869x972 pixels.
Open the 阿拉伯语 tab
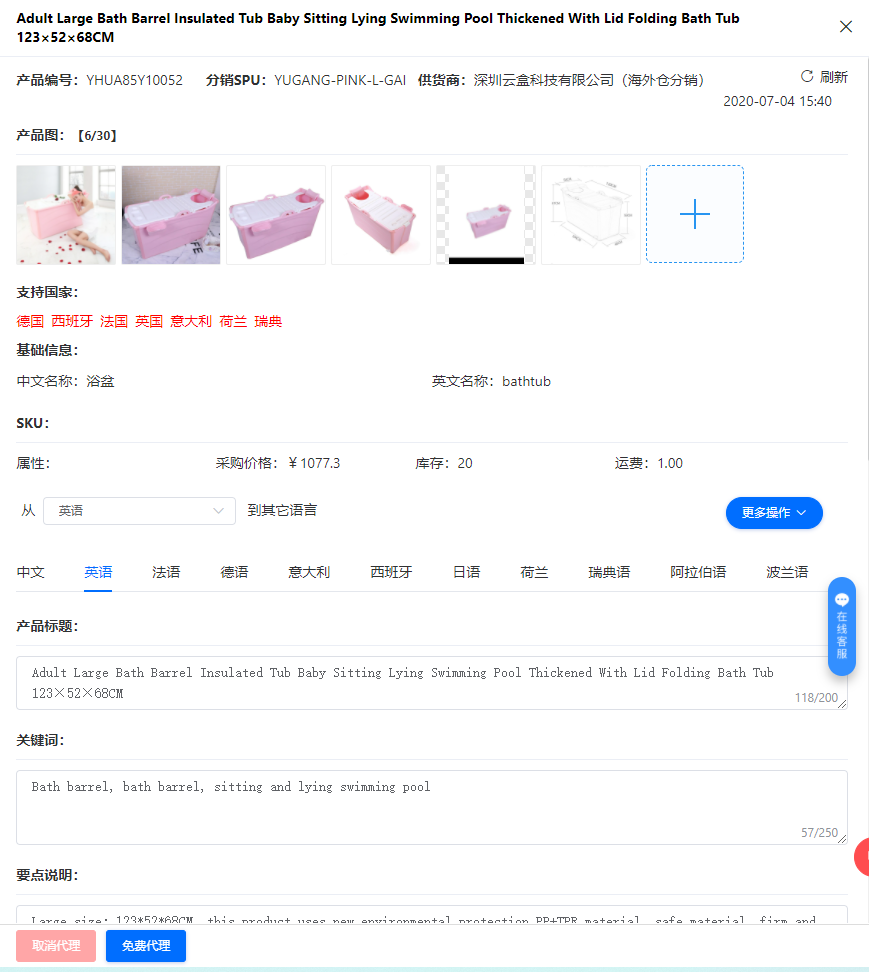point(698,572)
